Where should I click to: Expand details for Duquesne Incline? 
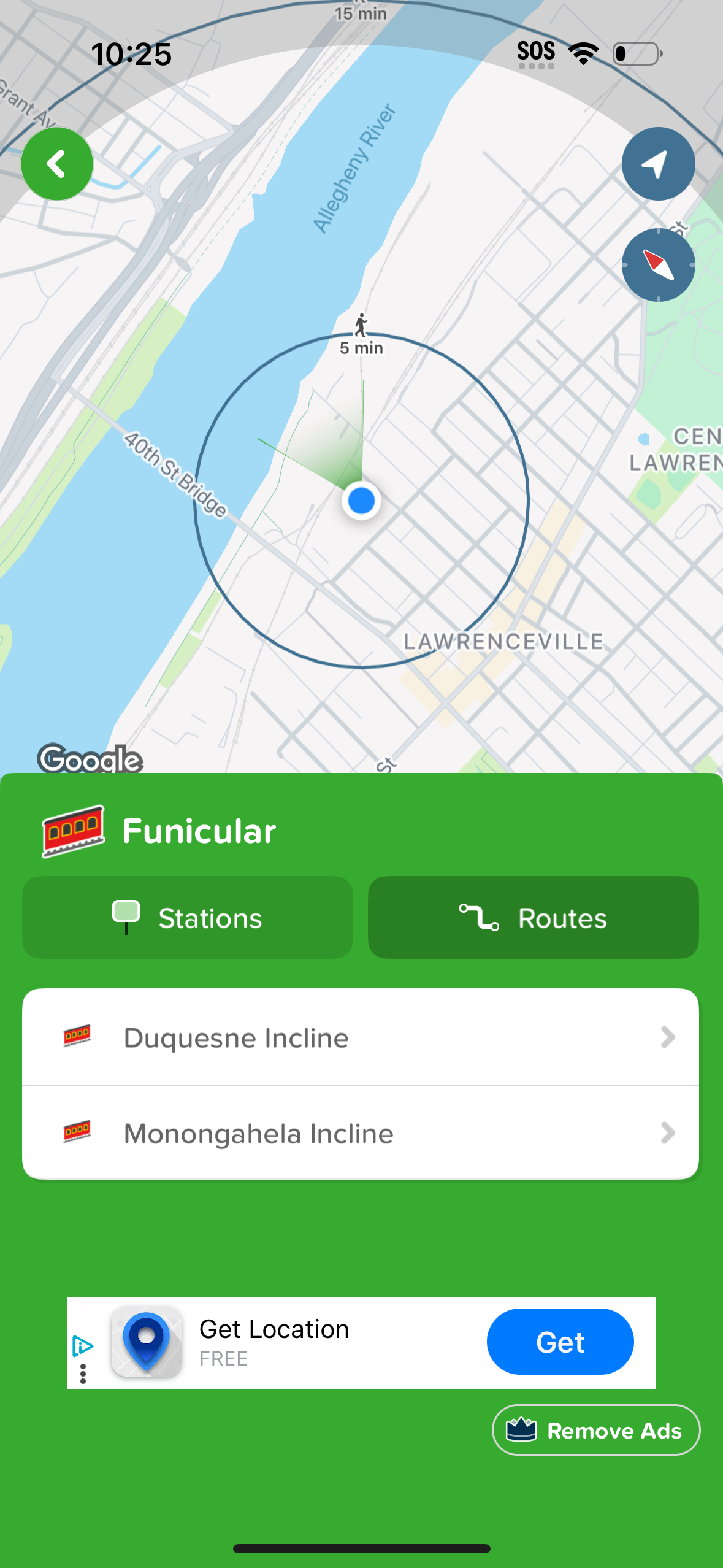[361, 1037]
